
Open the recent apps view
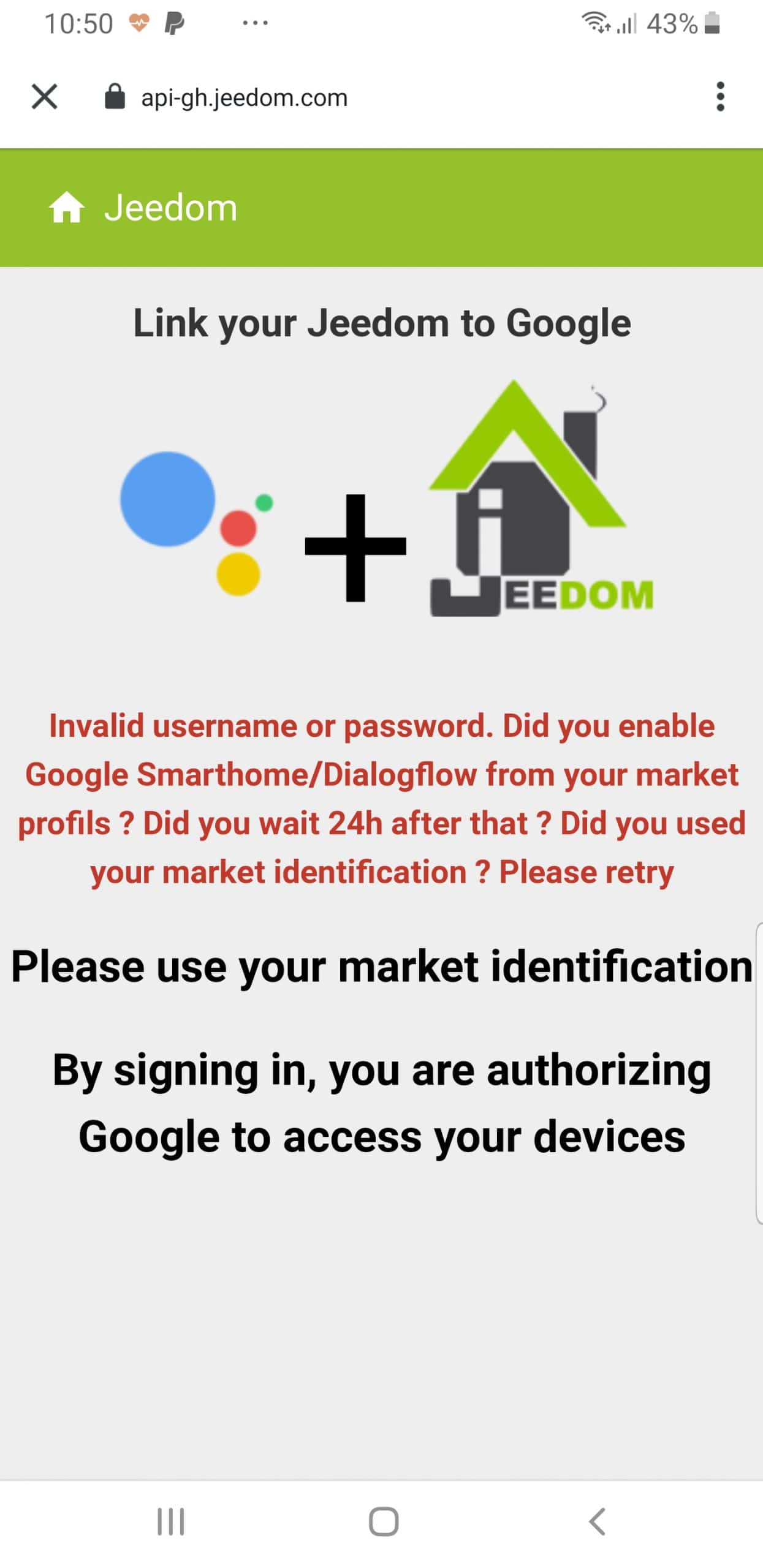tap(171, 1522)
